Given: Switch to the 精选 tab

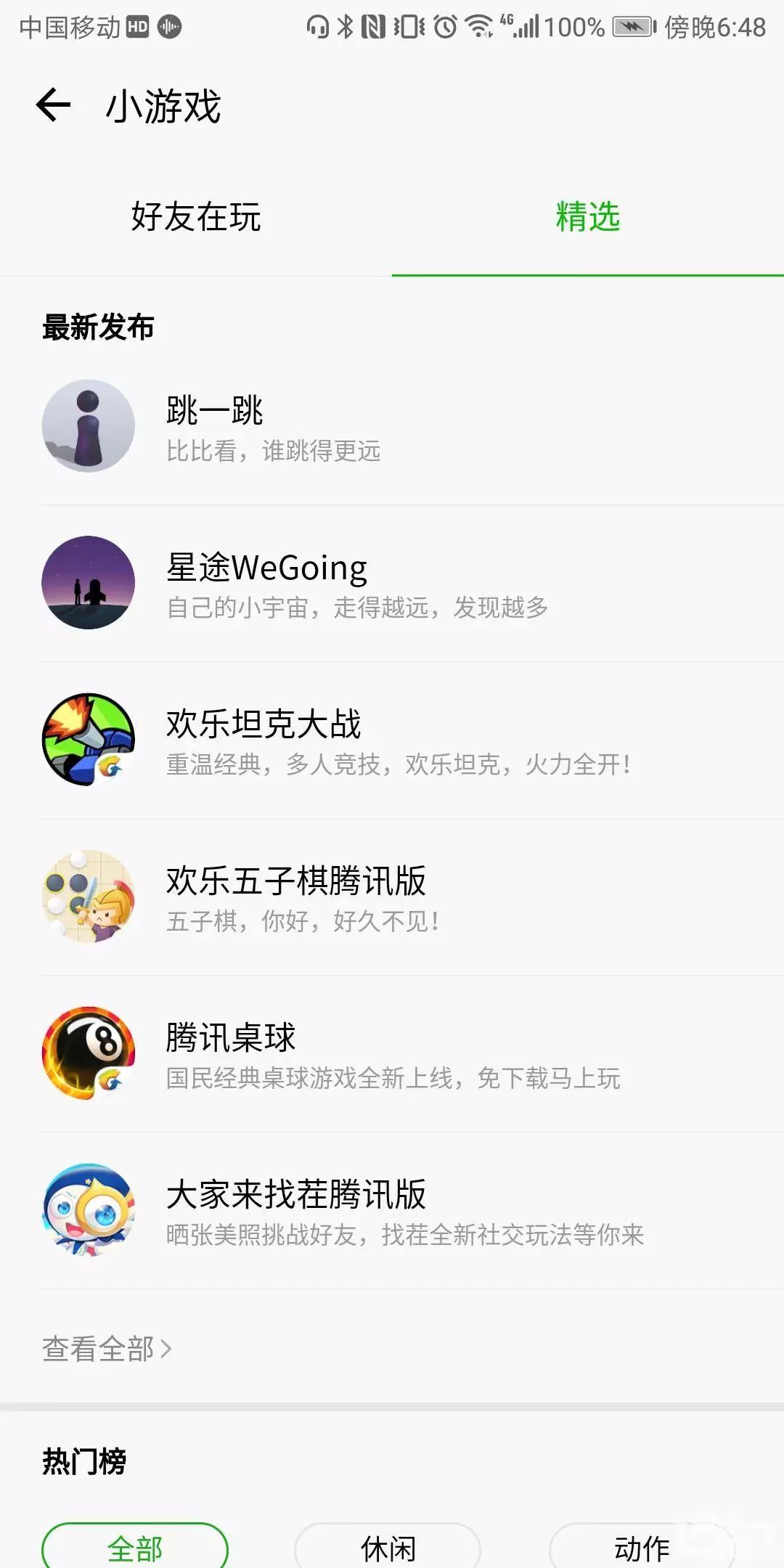Looking at the screenshot, I should tap(588, 217).
